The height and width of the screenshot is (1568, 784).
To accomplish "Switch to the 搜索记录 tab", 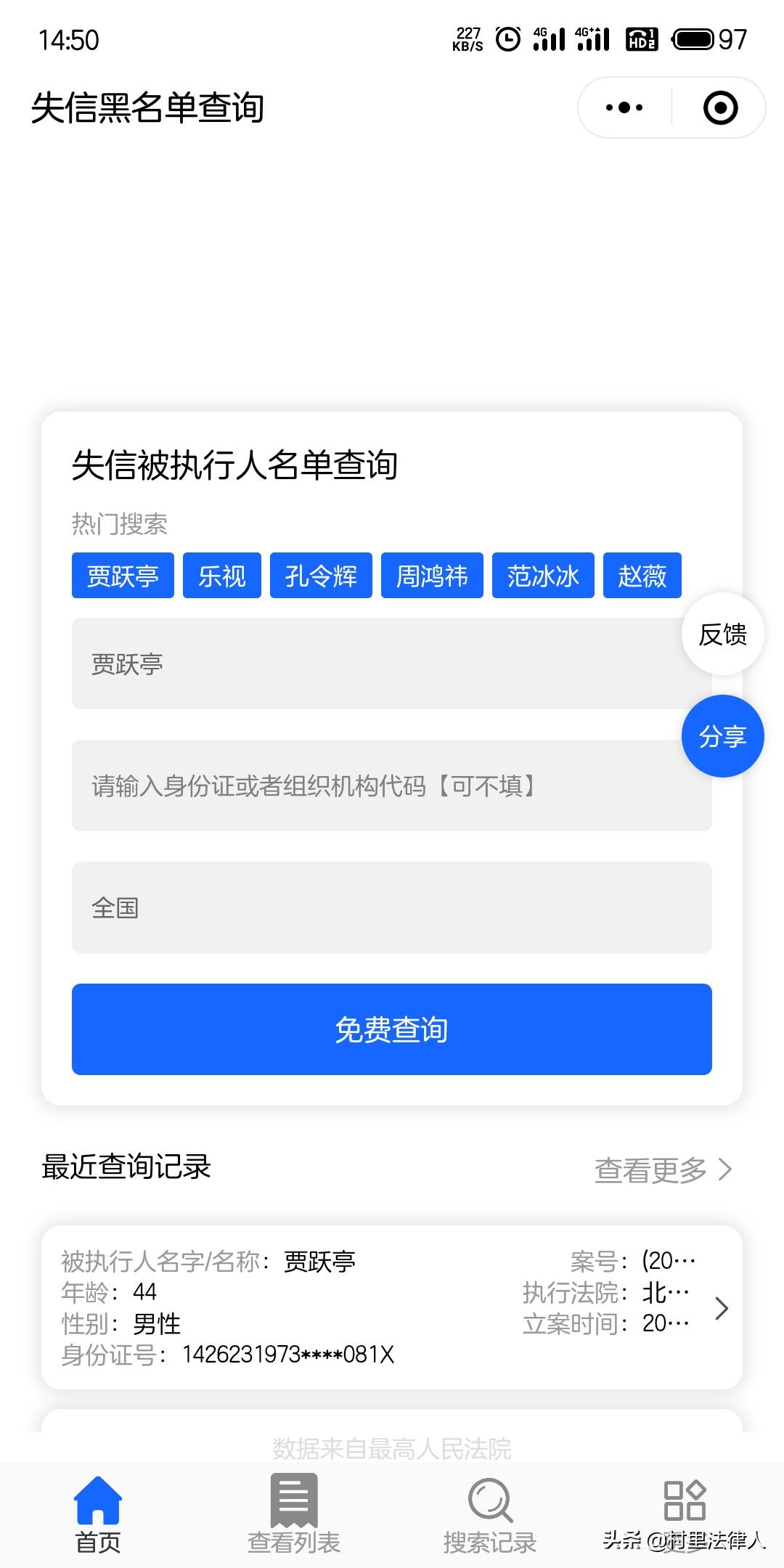I will [490, 1515].
